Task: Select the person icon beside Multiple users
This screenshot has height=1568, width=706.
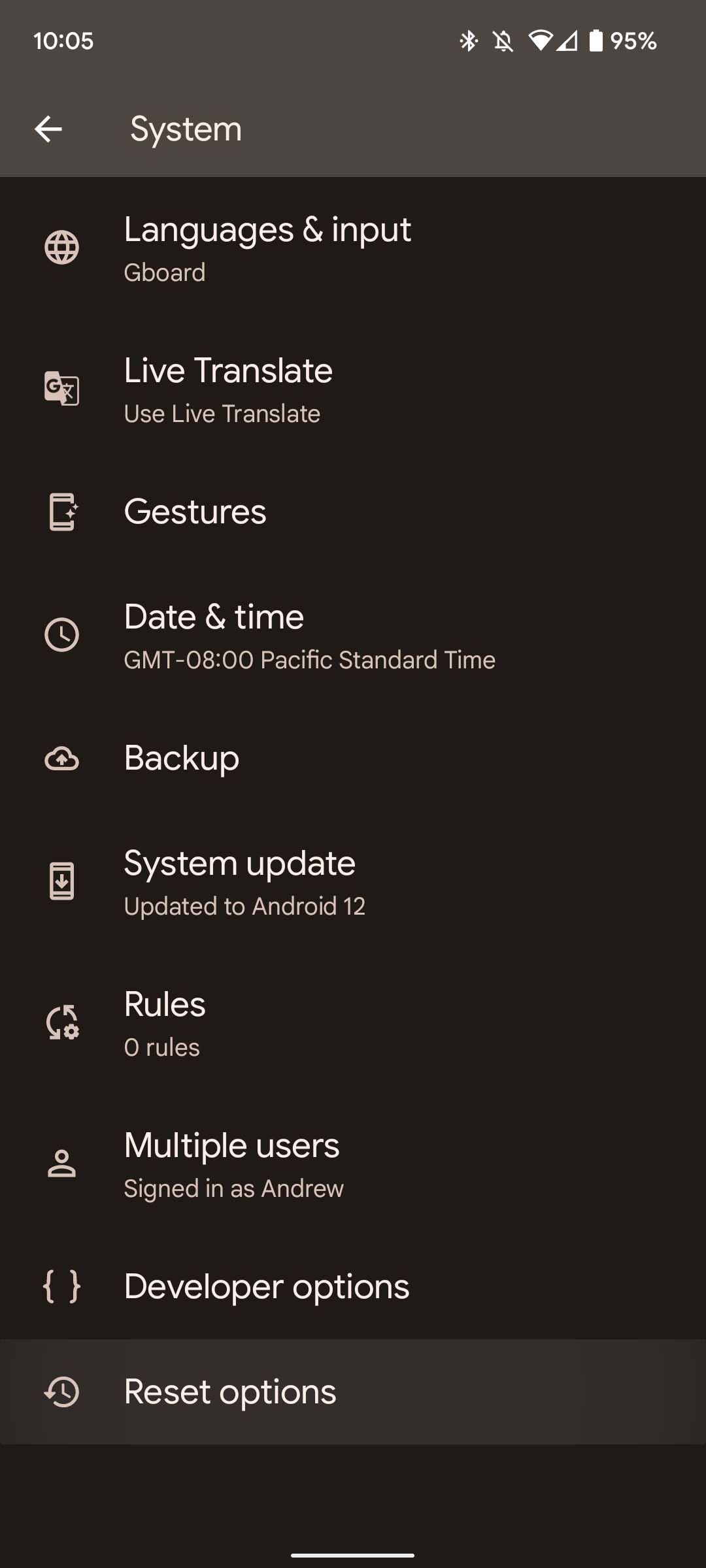Action: [x=62, y=1164]
